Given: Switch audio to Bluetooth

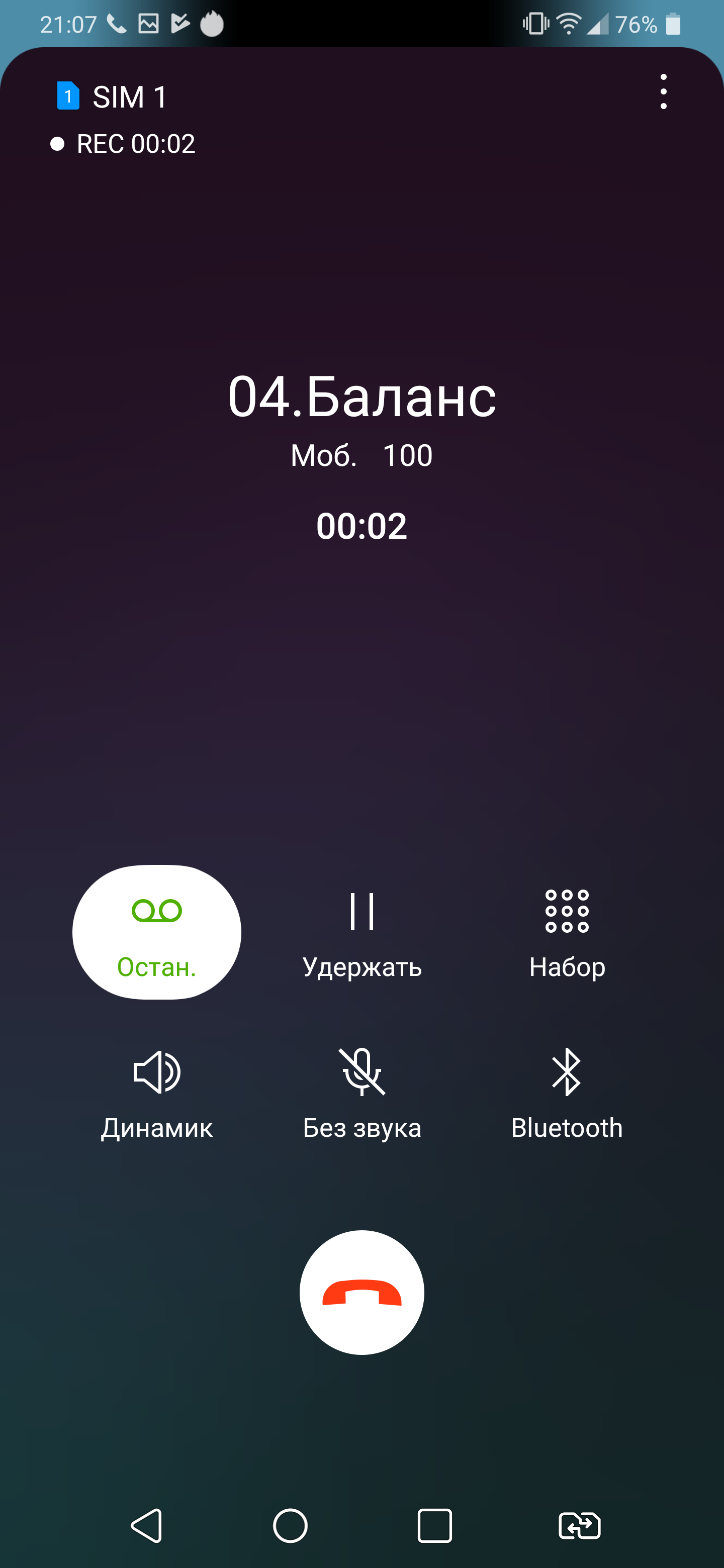Looking at the screenshot, I should 567,1093.
